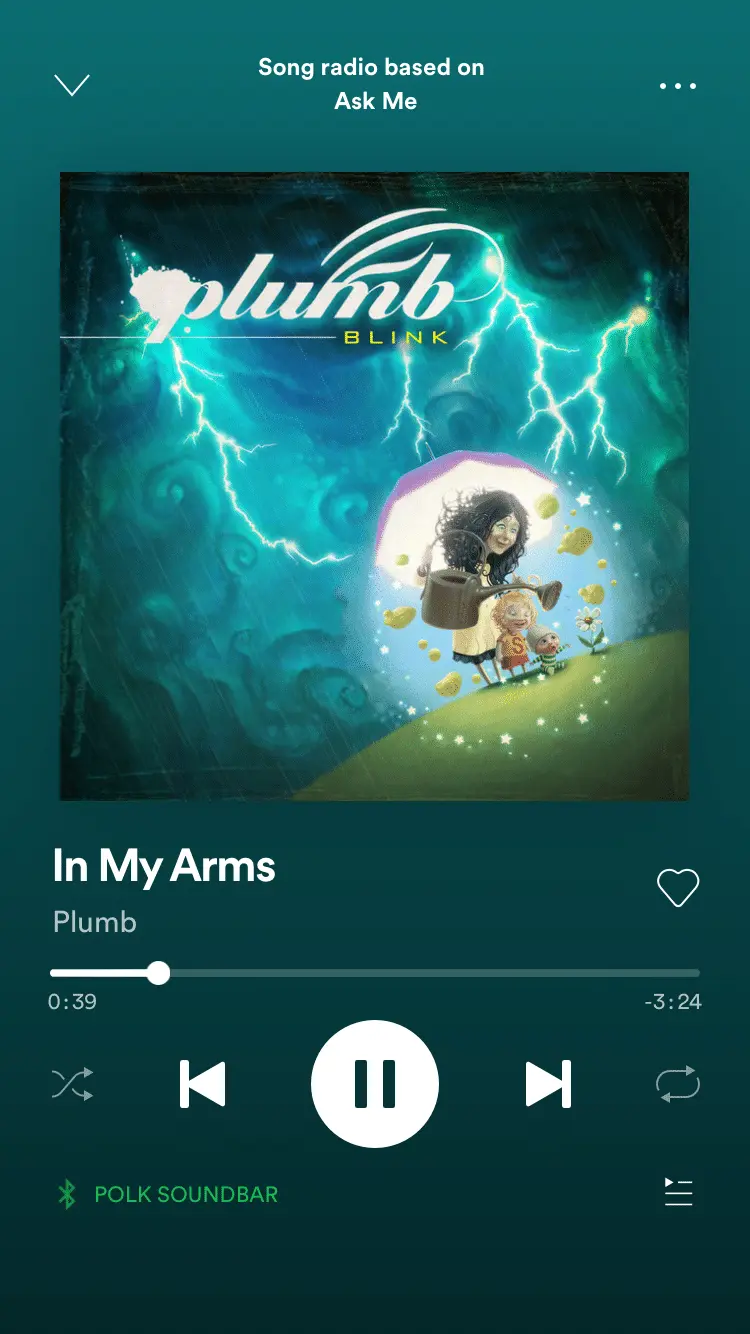Pause the current song
Screen dimensions: 750x1334
375,1084
